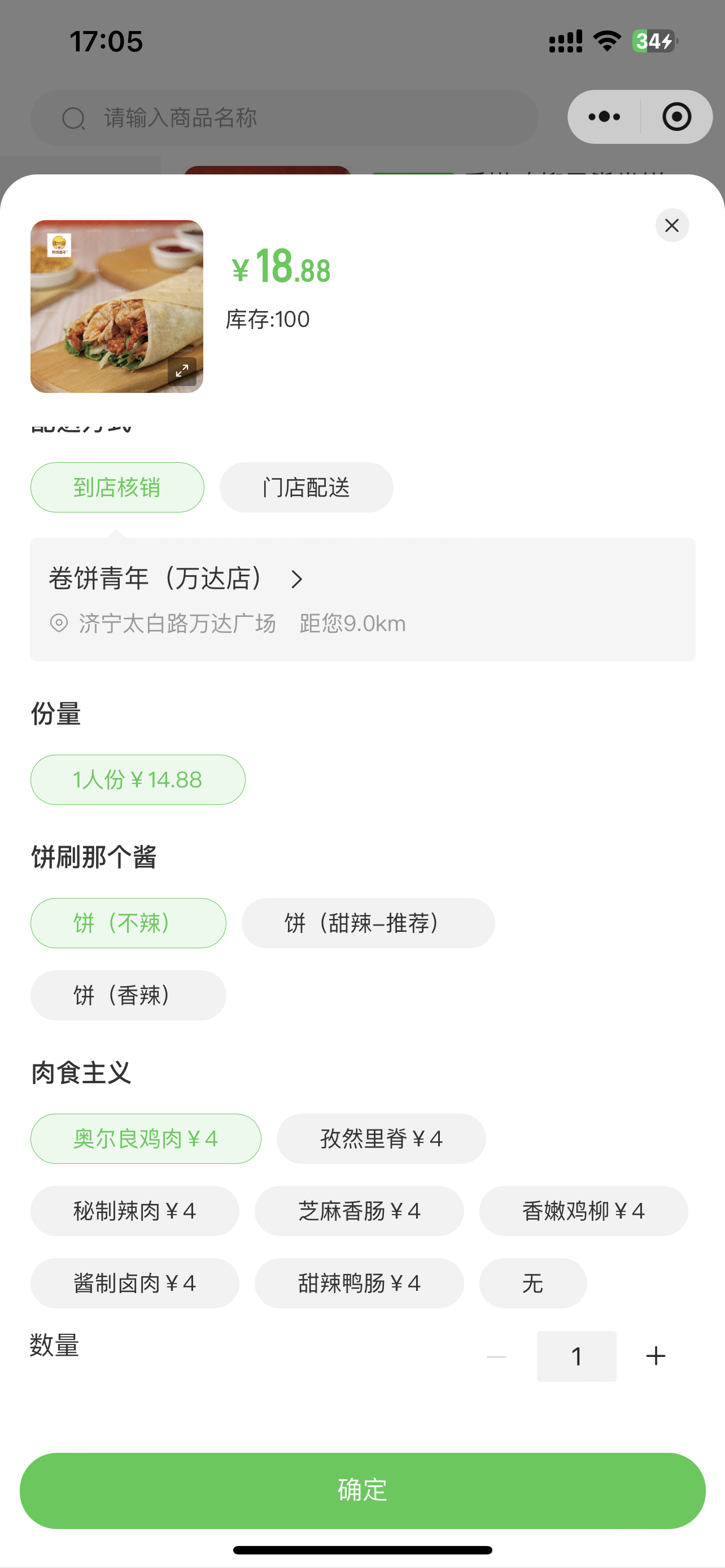Close the product options sheet

671,226
